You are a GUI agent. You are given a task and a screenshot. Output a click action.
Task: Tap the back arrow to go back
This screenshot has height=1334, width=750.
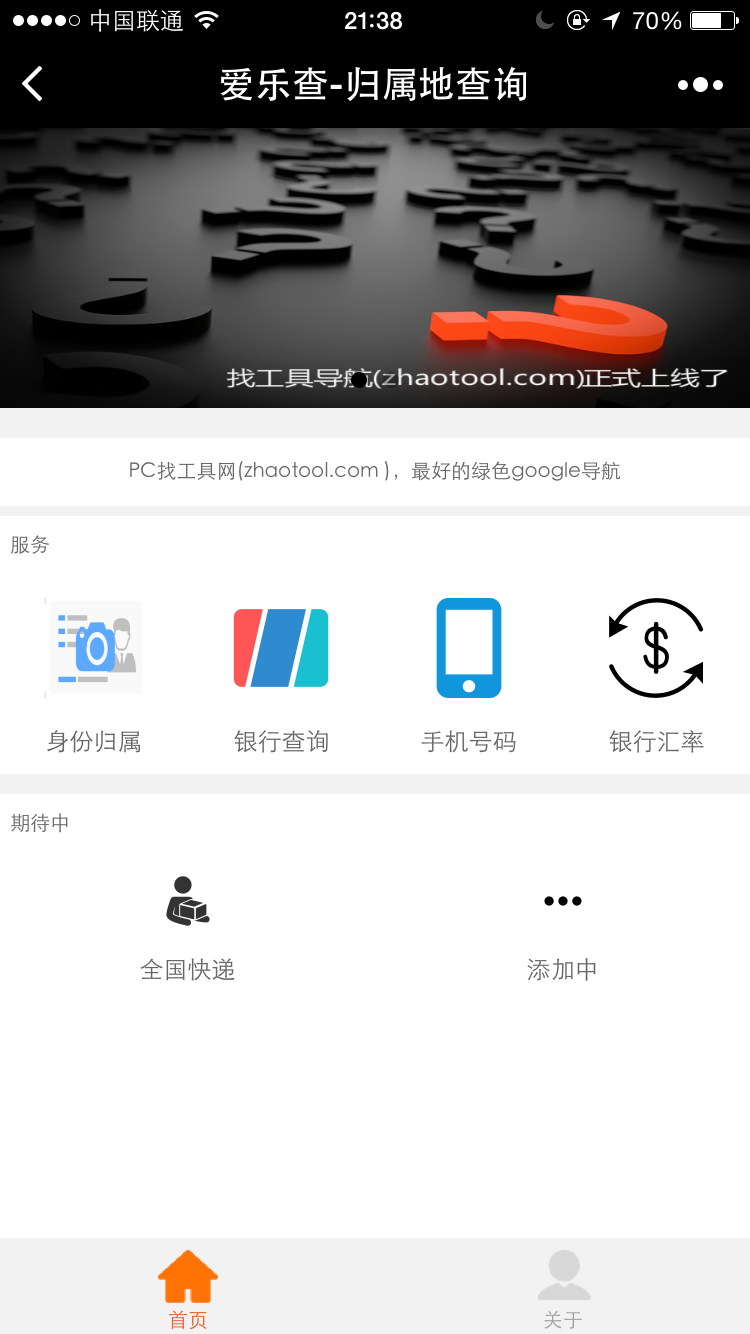[32, 84]
